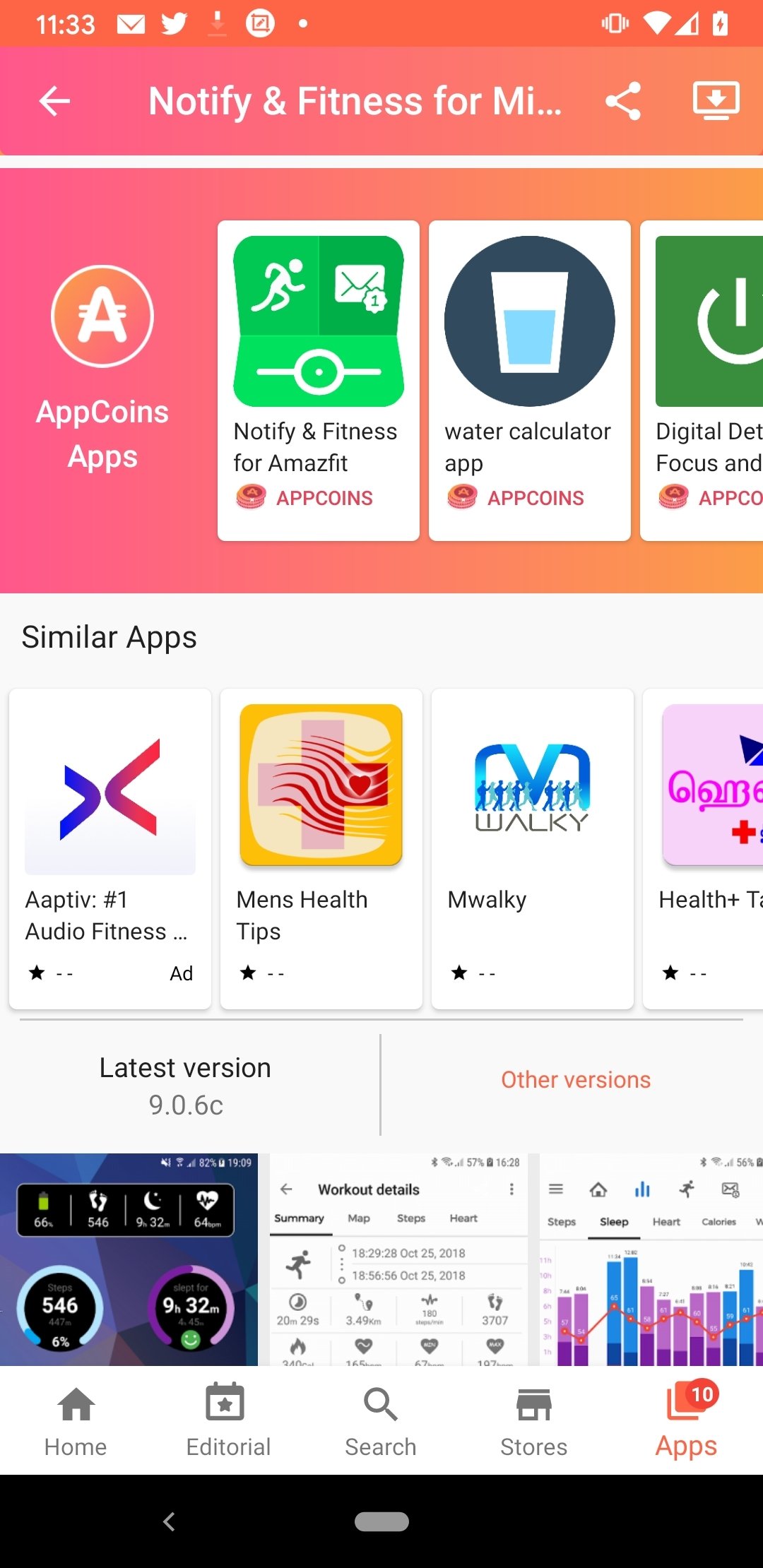Switch to the Editorial tab

click(228, 1420)
